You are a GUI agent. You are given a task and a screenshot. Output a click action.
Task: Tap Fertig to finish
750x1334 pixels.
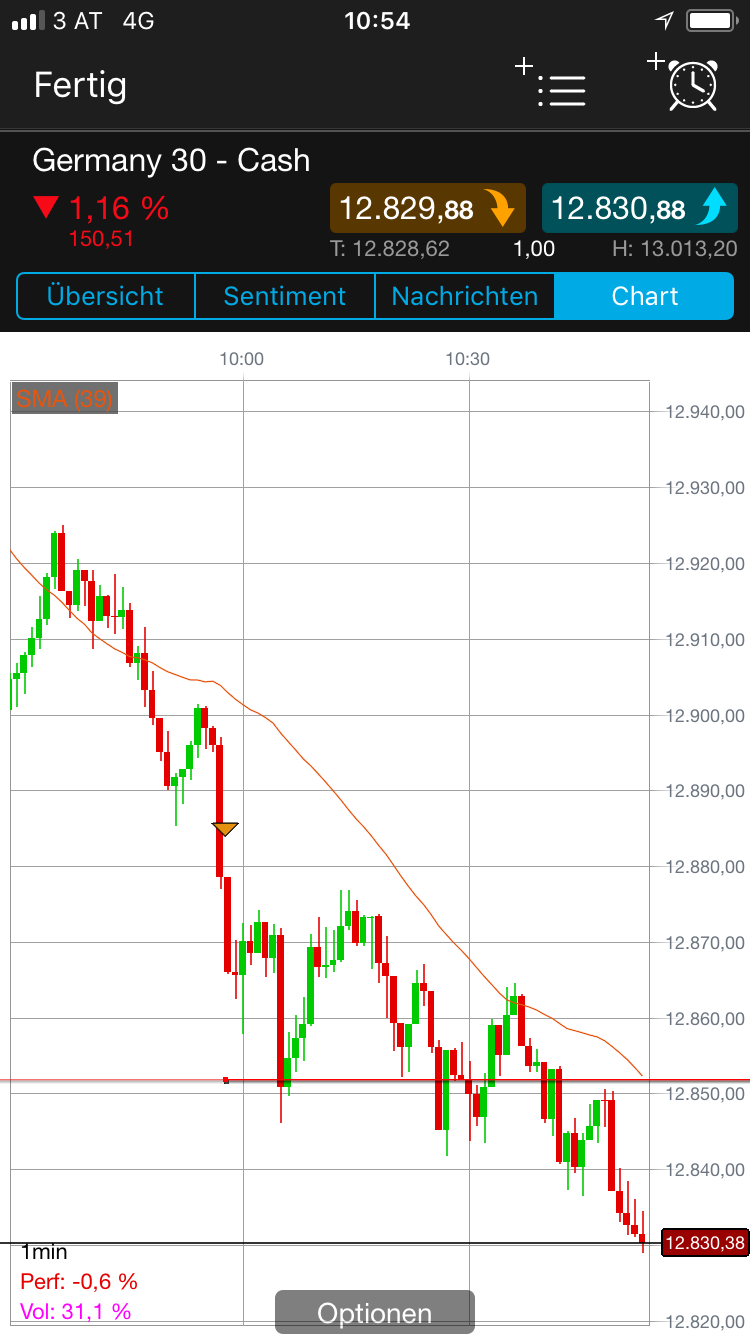coord(80,87)
